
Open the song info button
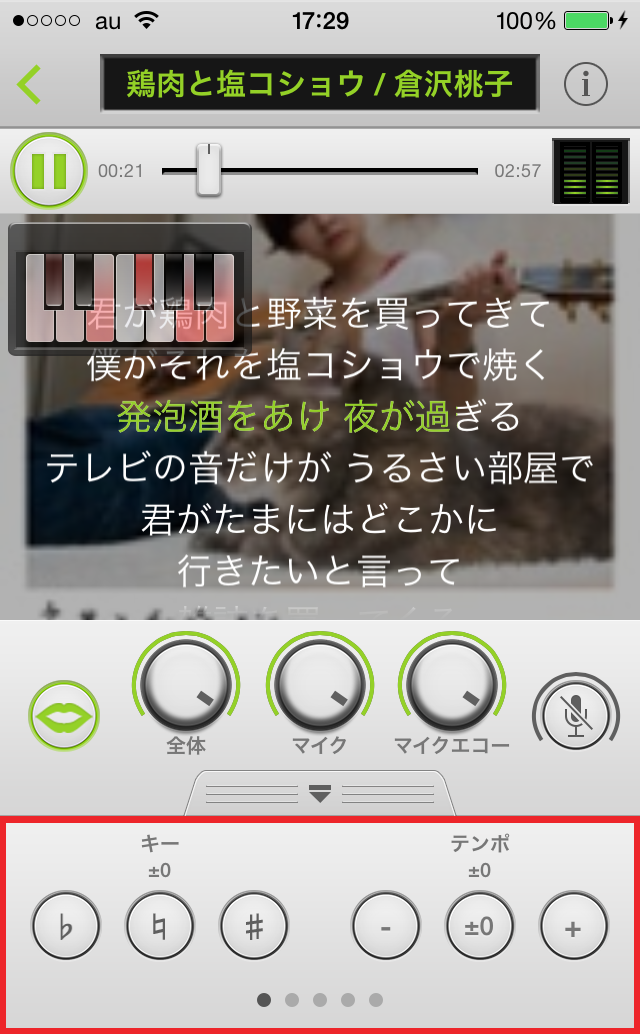pos(586,85)
